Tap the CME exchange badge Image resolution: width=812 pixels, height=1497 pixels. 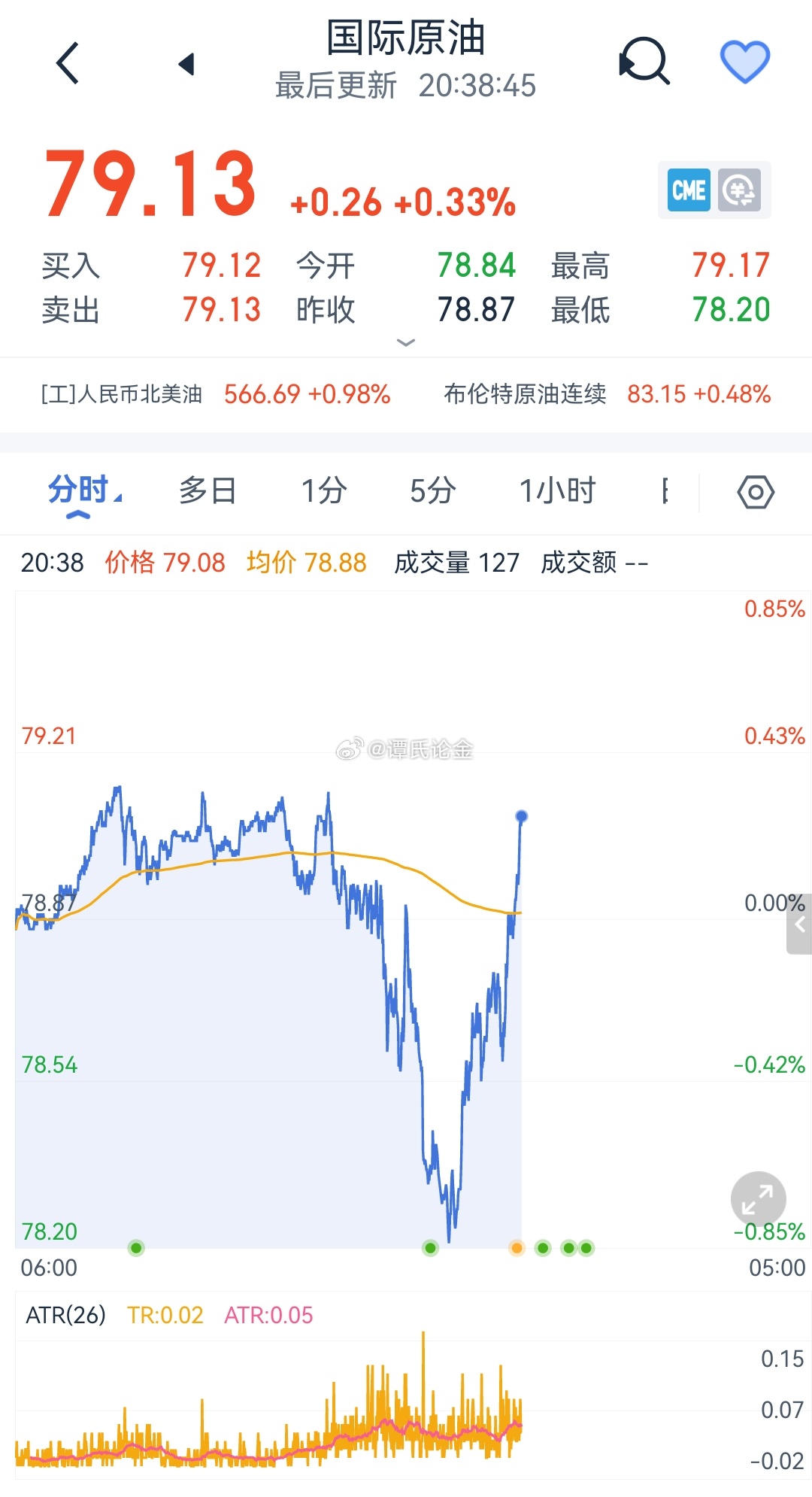689,190
